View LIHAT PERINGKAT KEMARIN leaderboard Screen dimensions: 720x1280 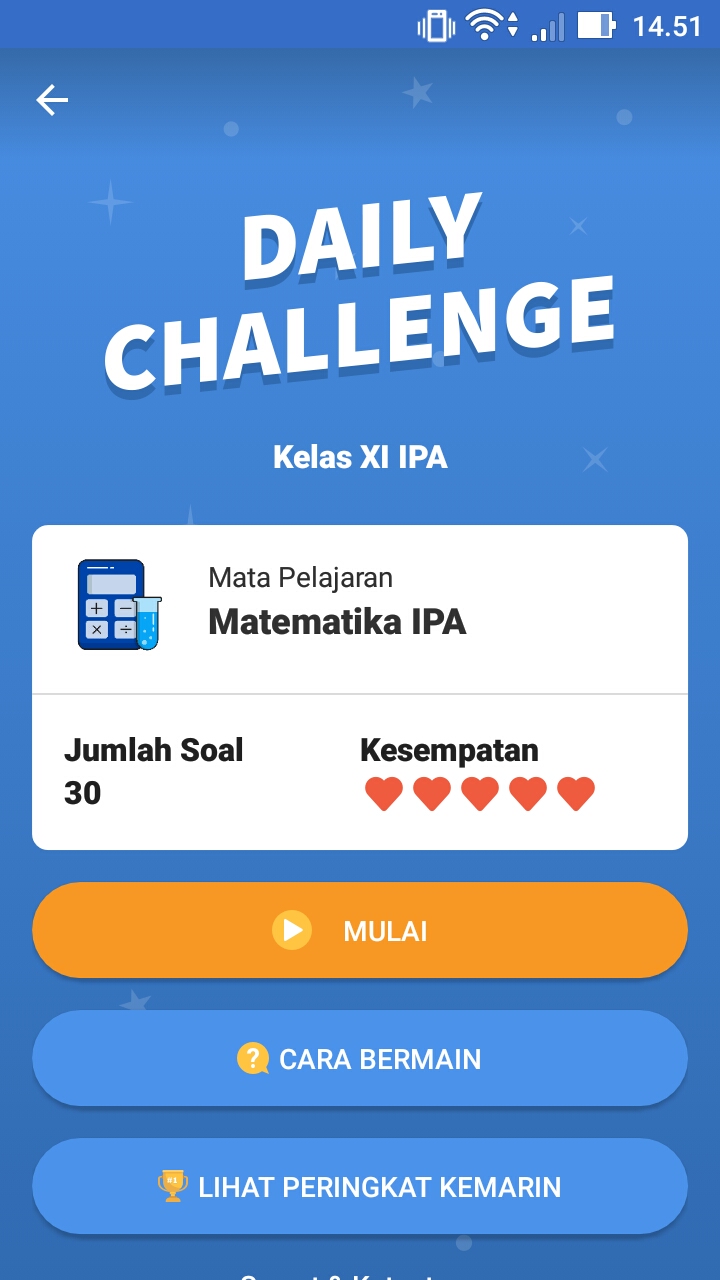click(x=360, y=1187)
